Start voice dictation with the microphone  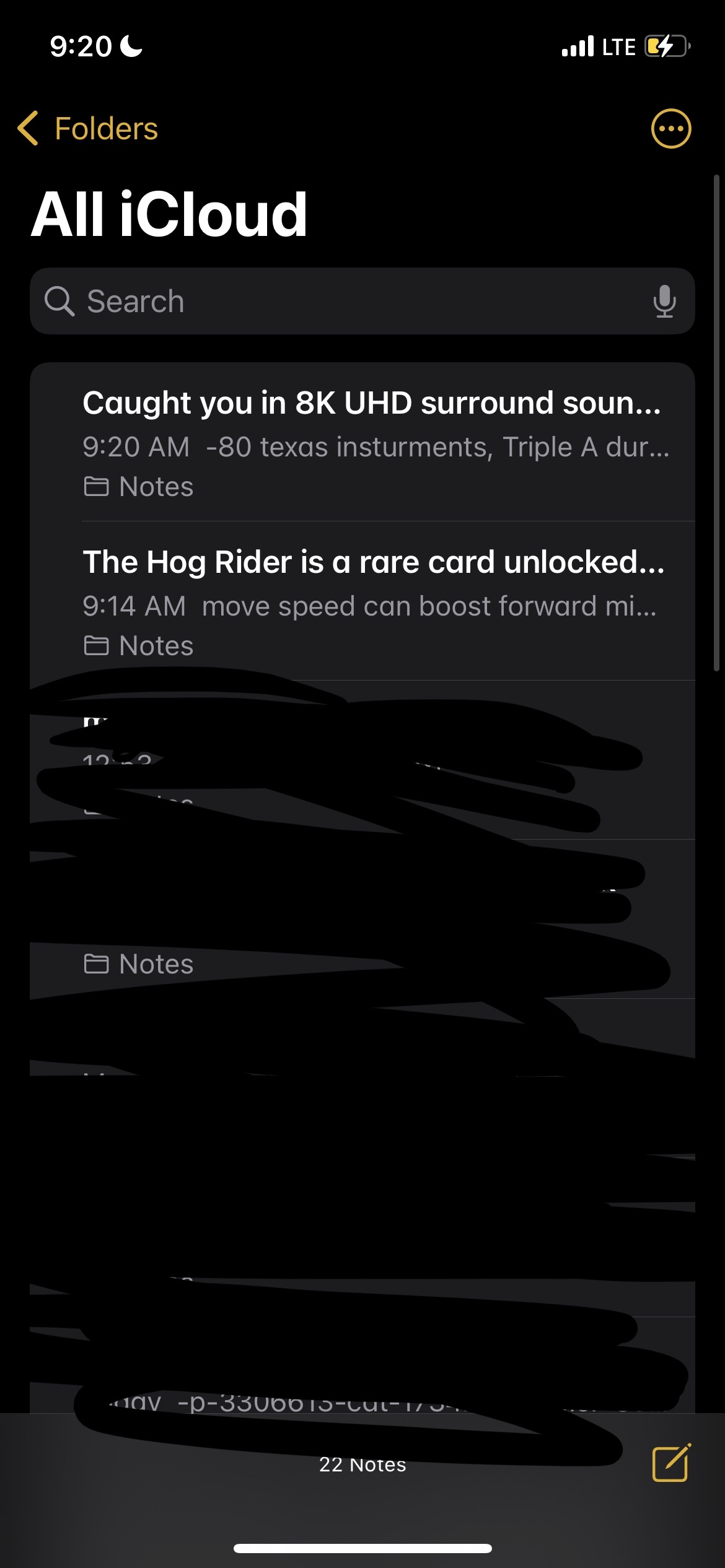point(664,302)
